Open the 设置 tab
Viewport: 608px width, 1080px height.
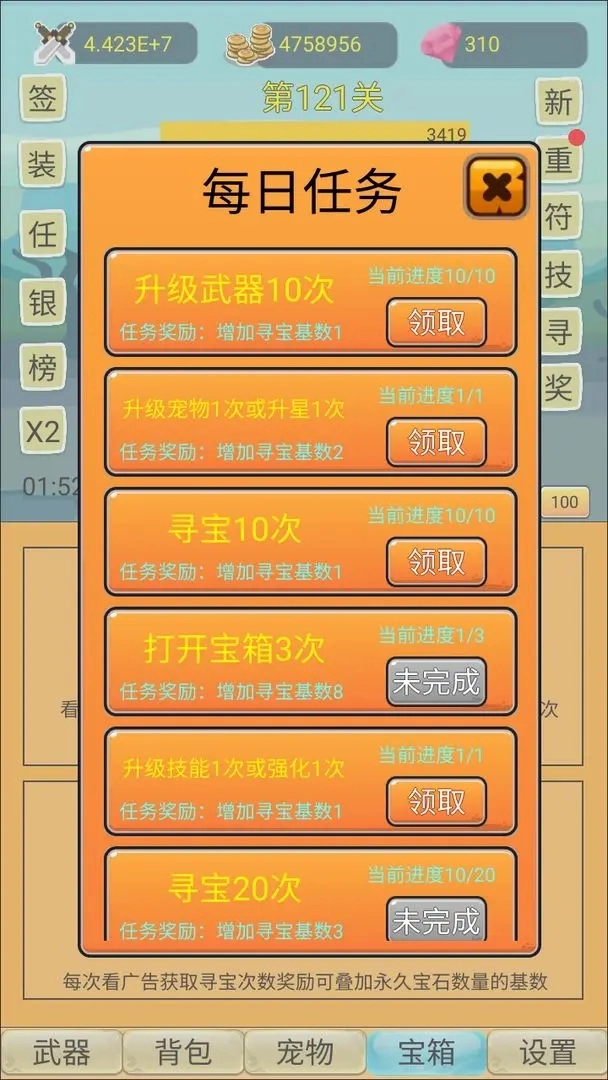tap(547, 1052)
